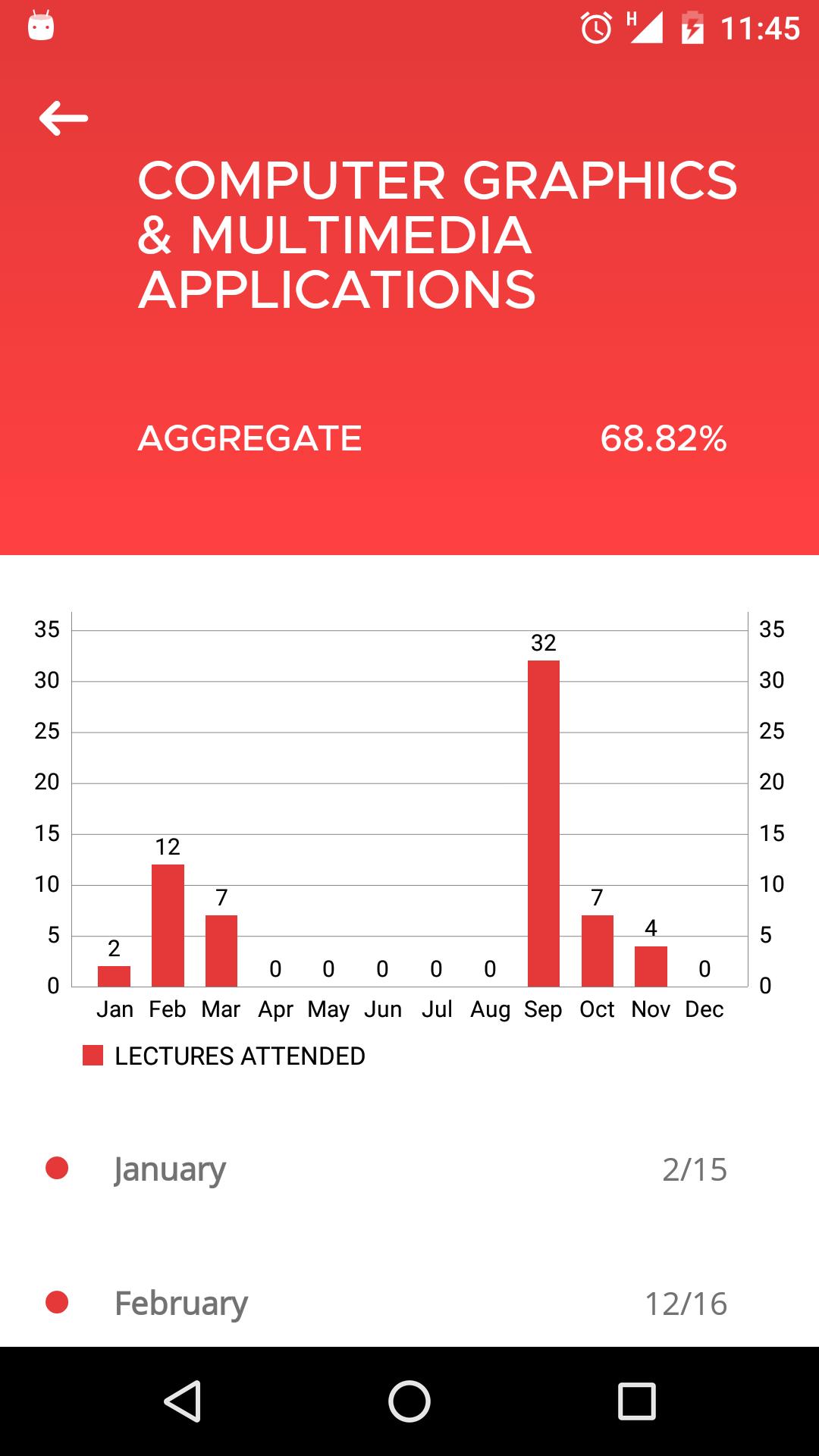Go to the Android home screen

(409, 1401)
